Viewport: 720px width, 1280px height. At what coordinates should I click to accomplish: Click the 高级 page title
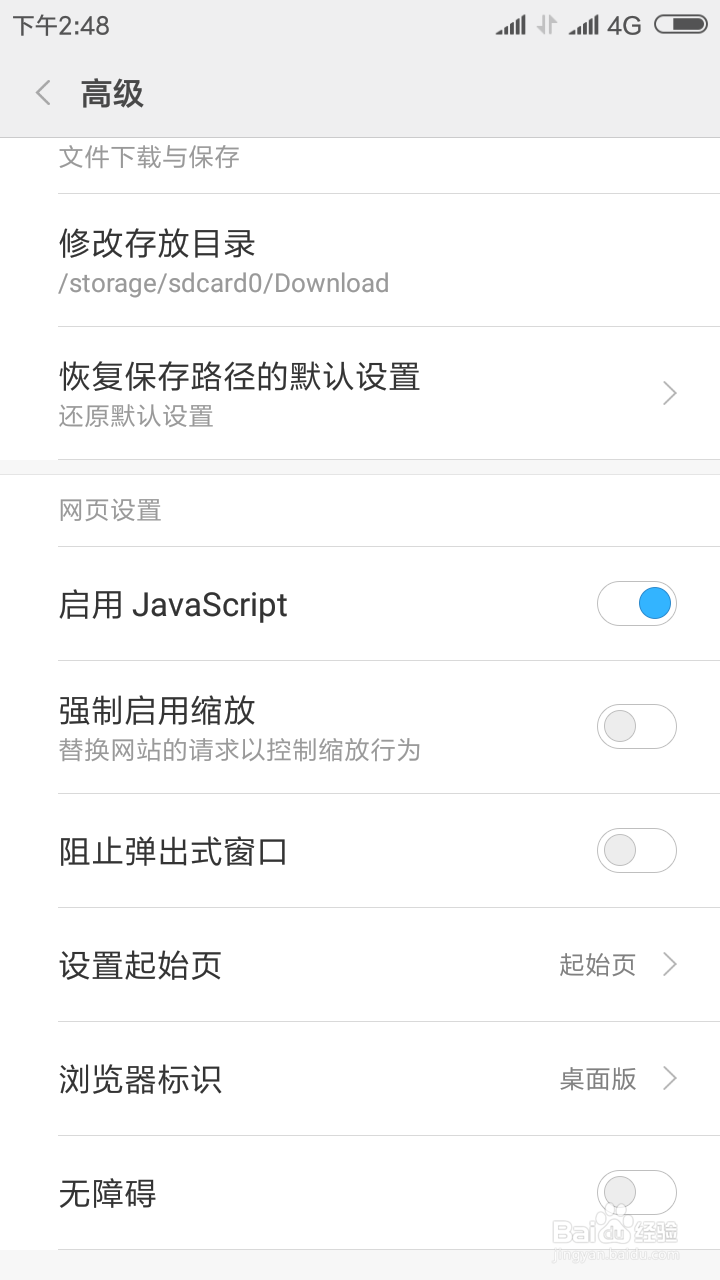[113, 92]
